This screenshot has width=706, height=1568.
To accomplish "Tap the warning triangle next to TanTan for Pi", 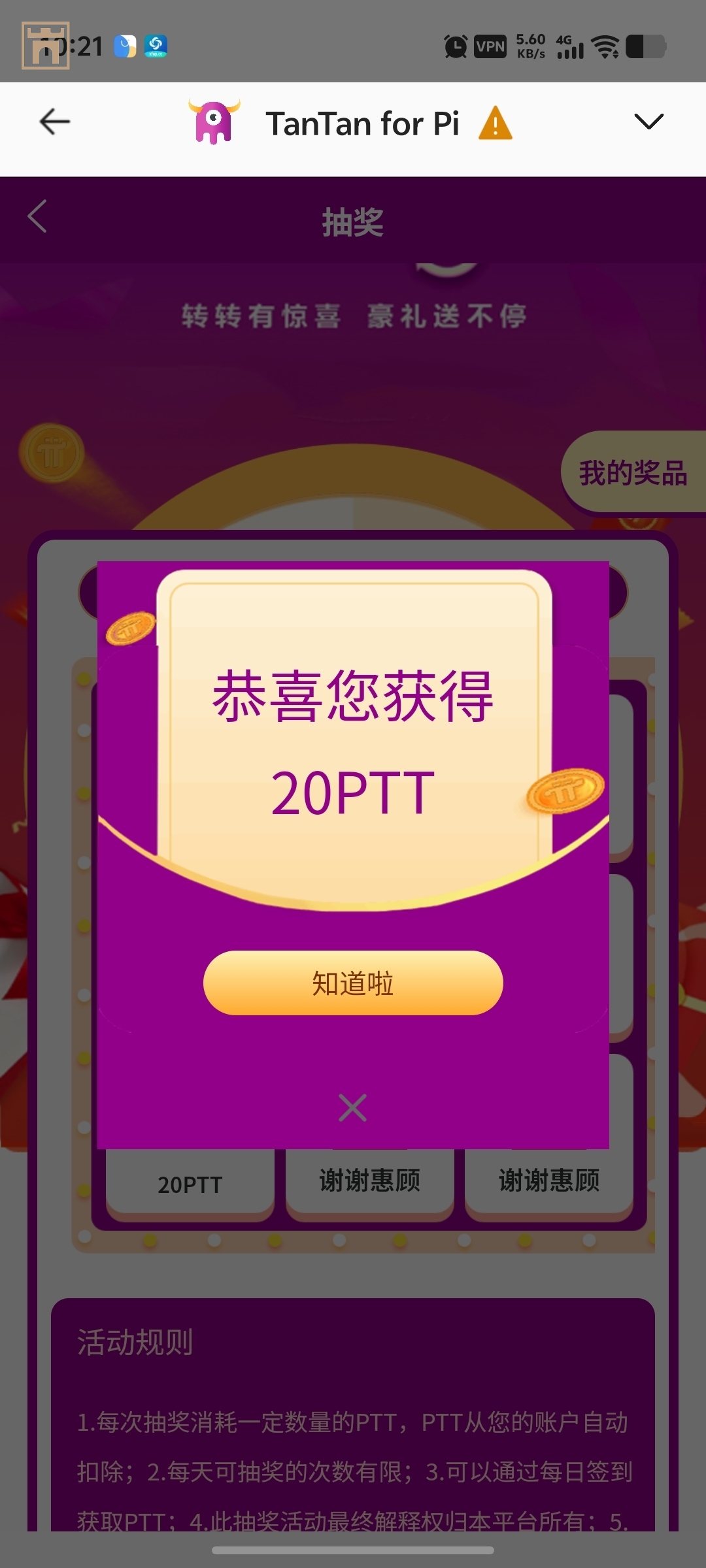I will pos(495,123).
